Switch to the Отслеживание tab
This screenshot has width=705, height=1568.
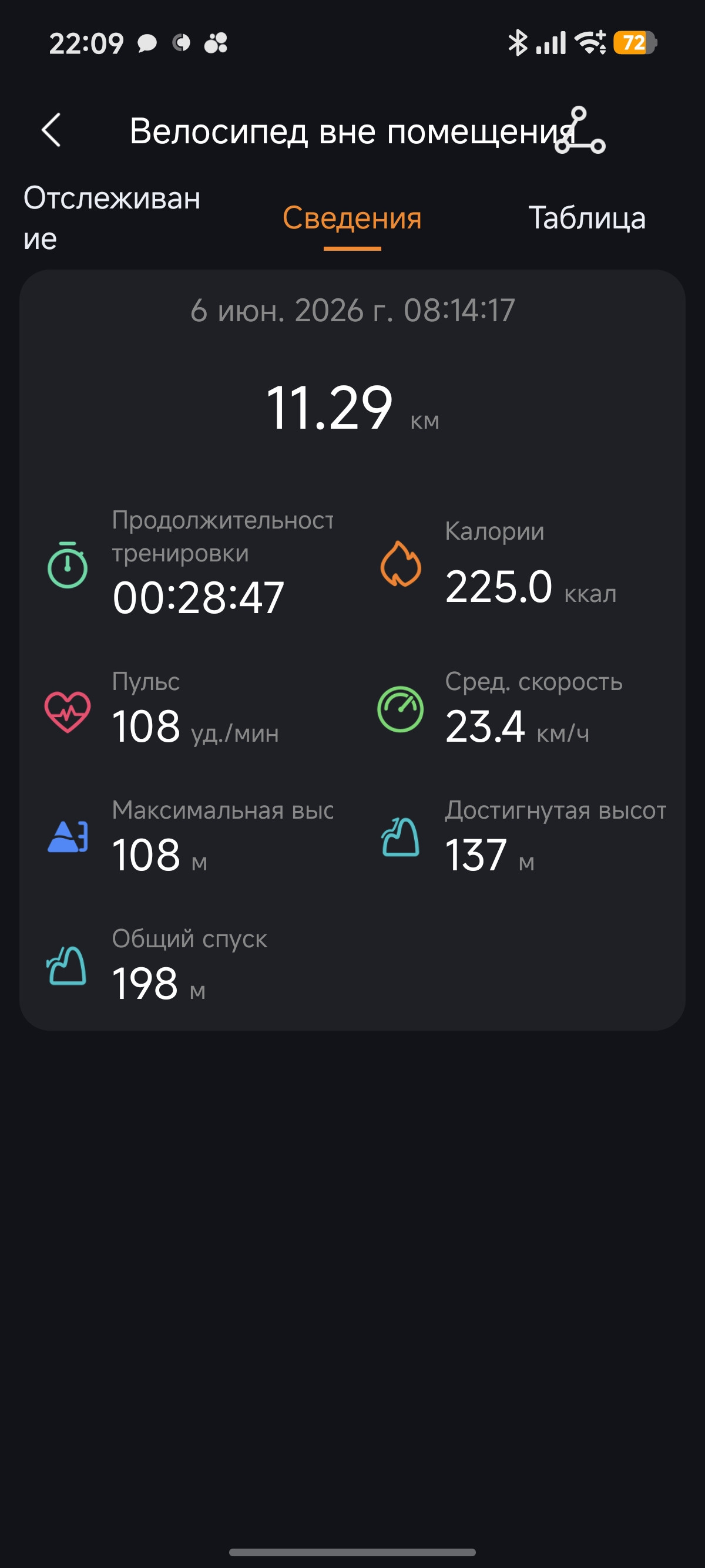point(112,218)
